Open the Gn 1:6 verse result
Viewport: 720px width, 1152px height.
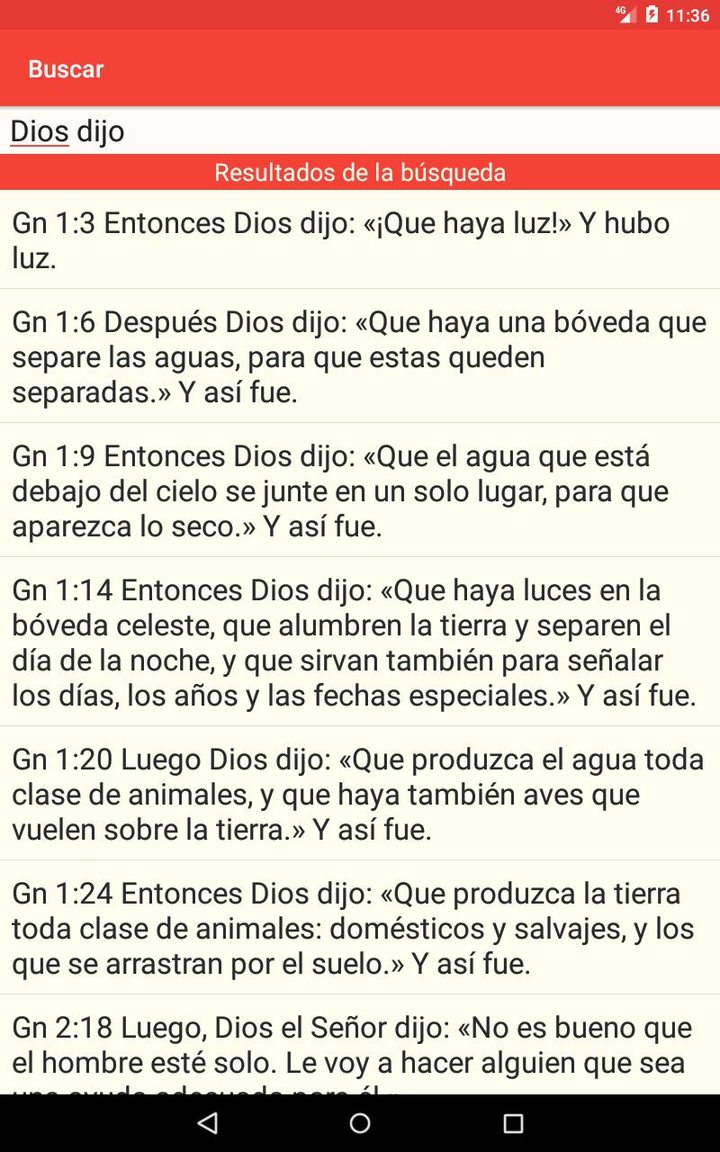tap(360, 357)
